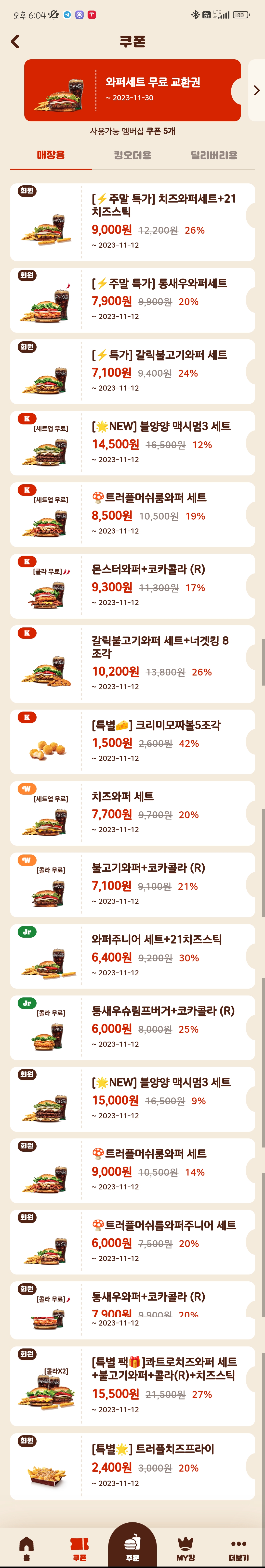
Task: View the 와퍼주니어 세트+21치즈스틱 coupon
Action: coord(132,956)
